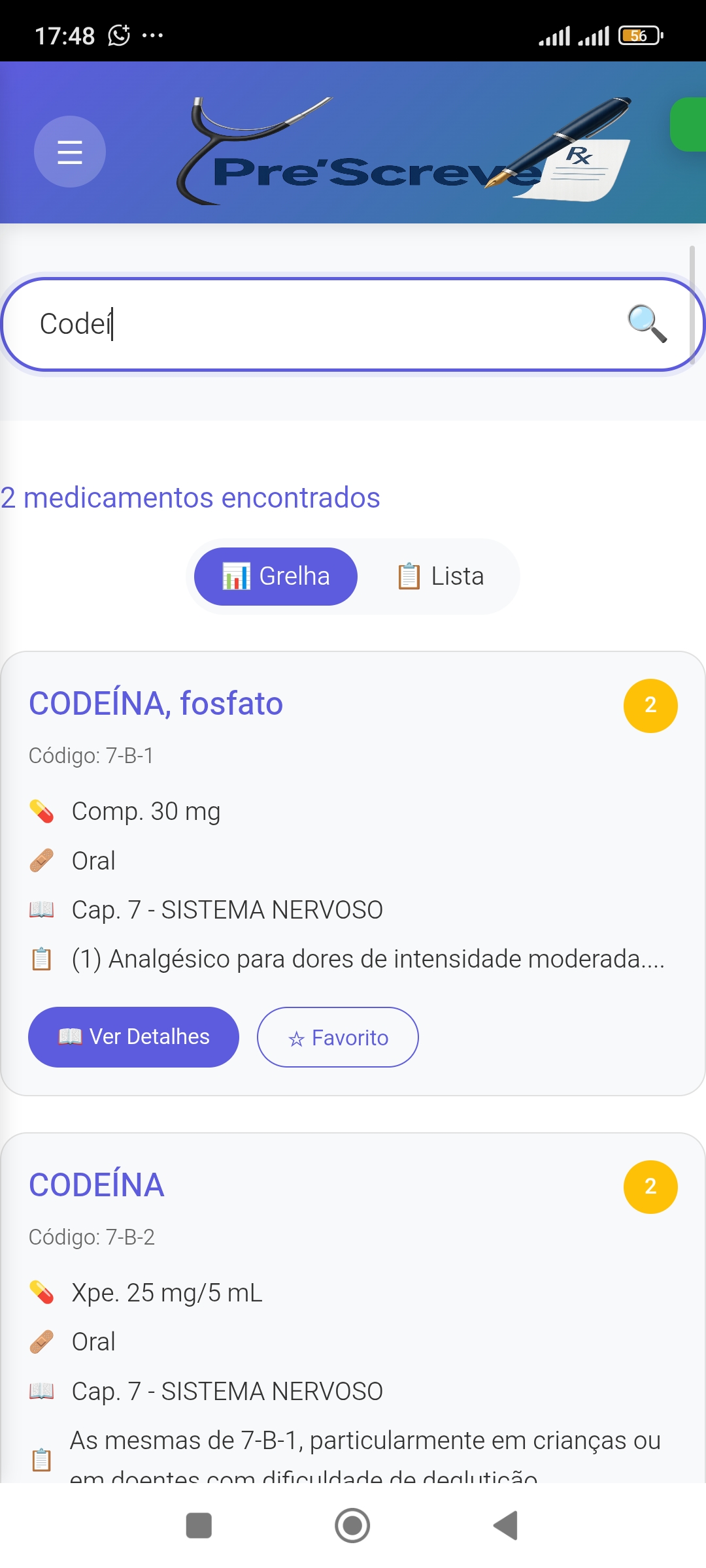Open the CODEÍNA 7-B-2 medication title
This screenshot has height=1568, width=706.
[x=96, y=1185]
